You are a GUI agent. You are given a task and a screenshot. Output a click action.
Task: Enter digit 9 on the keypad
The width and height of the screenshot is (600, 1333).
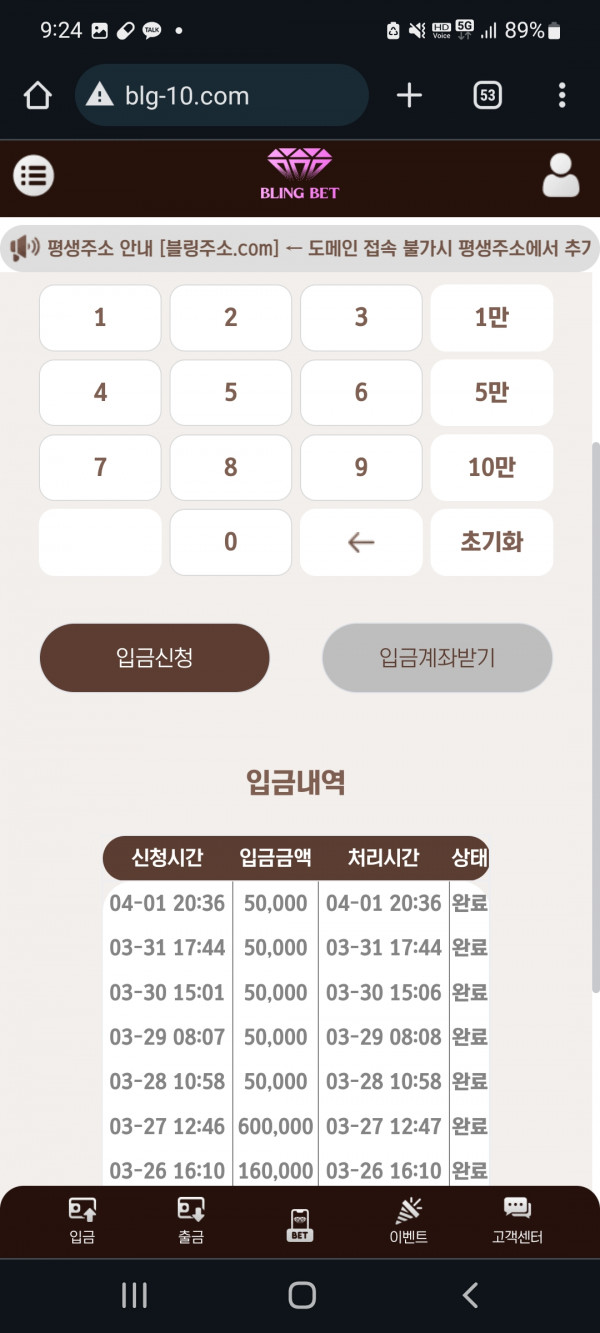(361, 467)
